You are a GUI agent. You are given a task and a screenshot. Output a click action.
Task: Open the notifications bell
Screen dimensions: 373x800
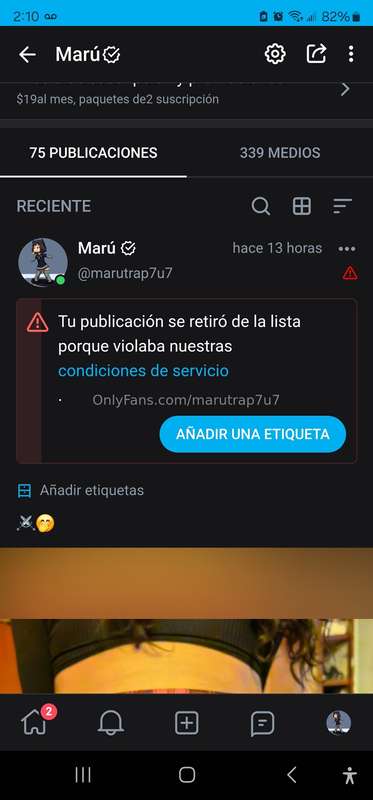pos(111,723)
